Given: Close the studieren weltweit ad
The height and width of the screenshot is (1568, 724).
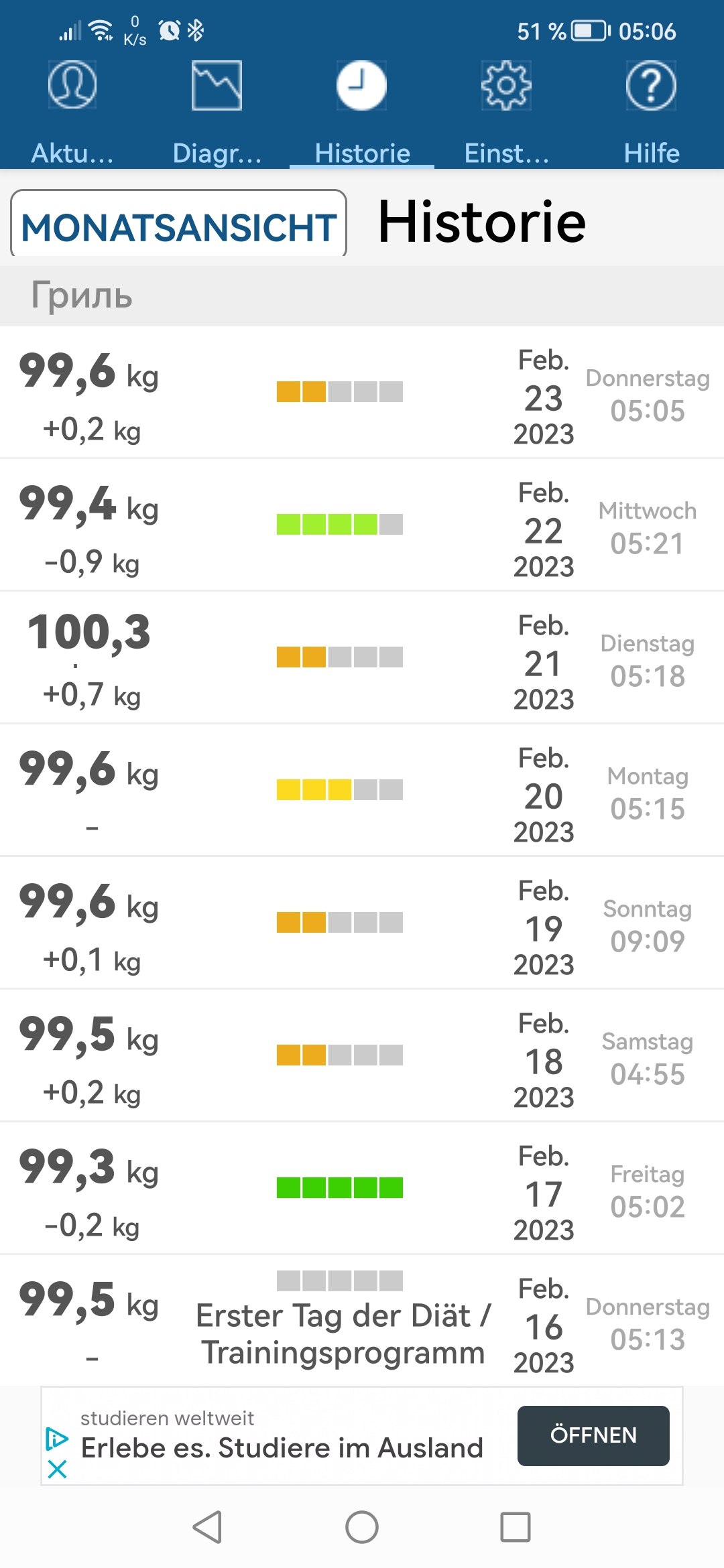Looking at the screenshot, I should (x=58, y=1469).
